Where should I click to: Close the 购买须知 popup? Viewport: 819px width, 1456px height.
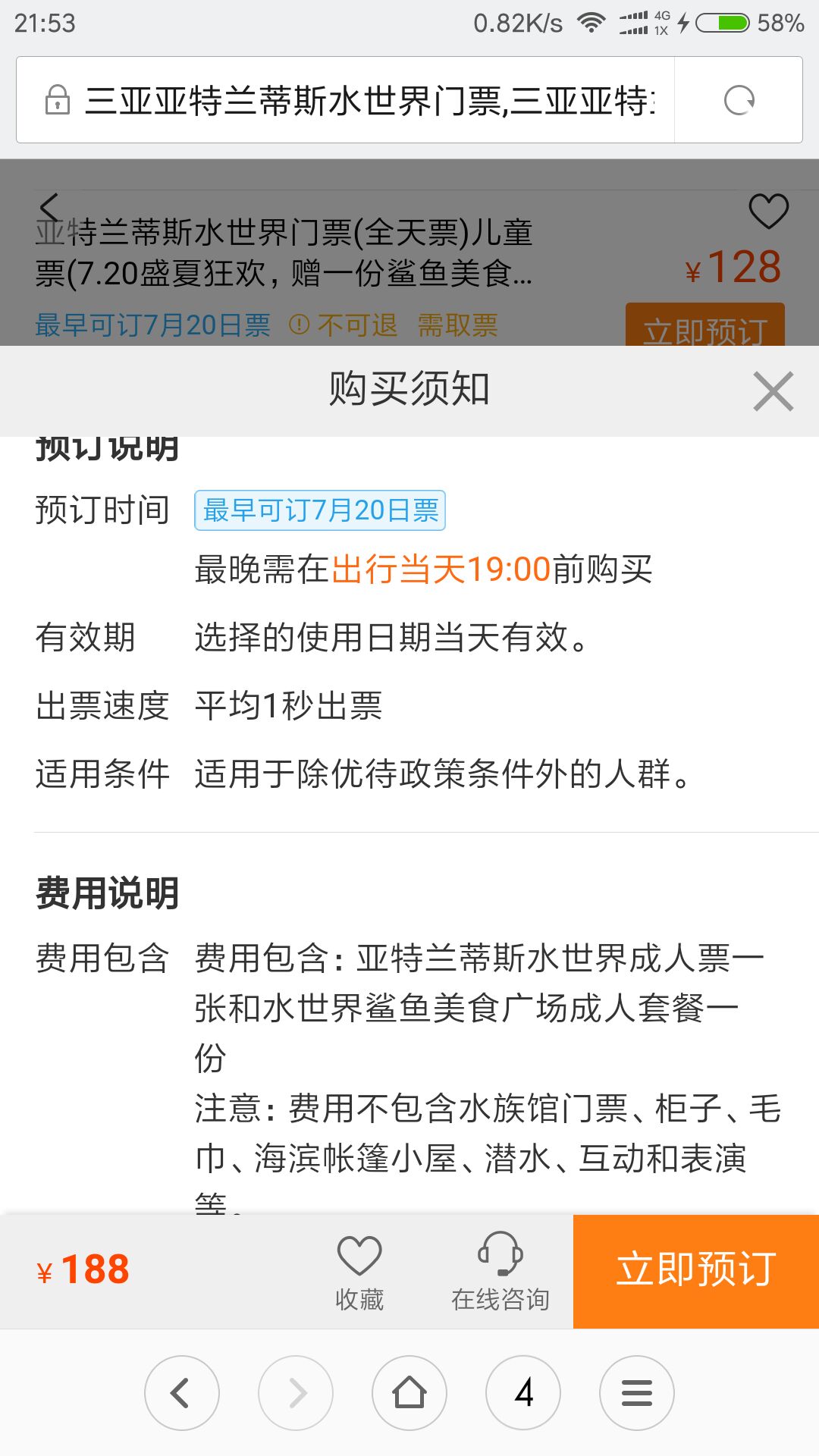coord(773,391)
